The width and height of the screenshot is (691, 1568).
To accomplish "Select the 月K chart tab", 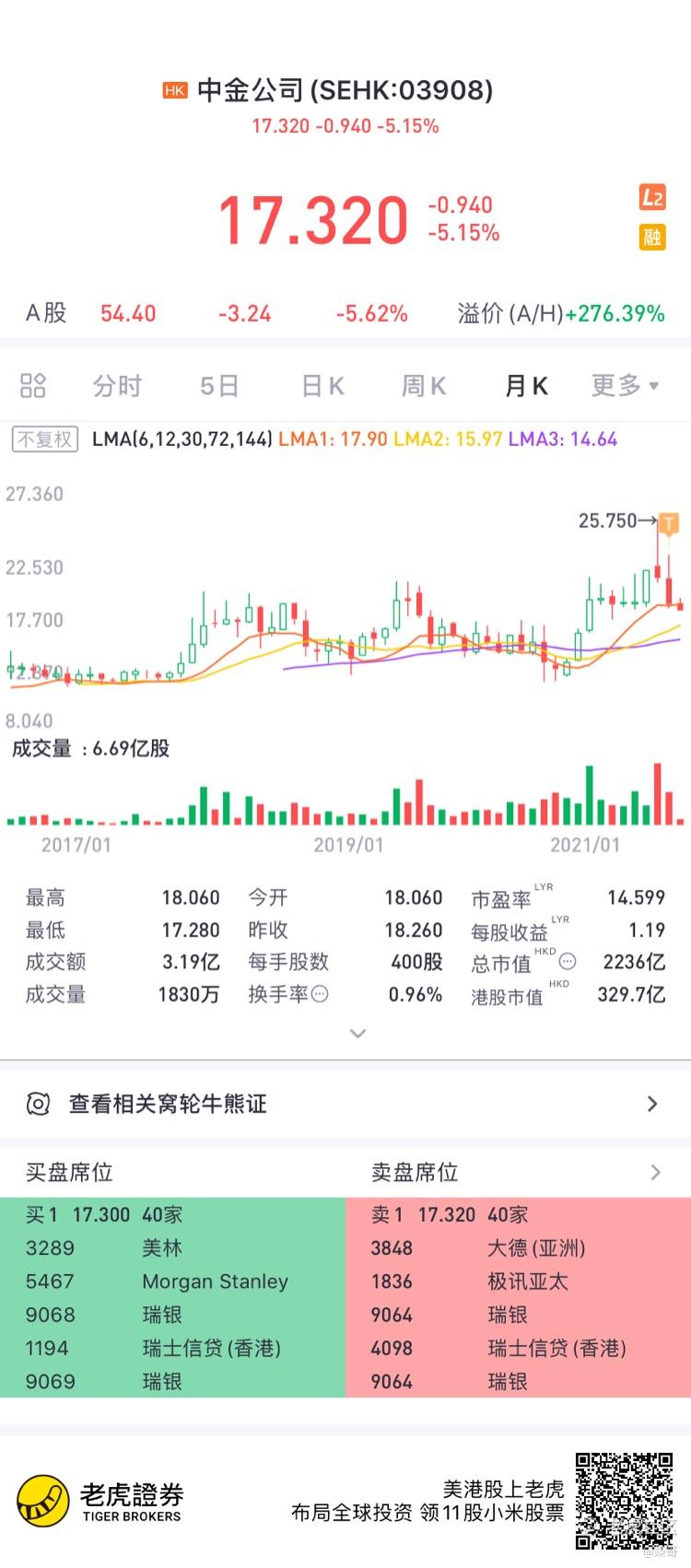I will tap(526, 386).
